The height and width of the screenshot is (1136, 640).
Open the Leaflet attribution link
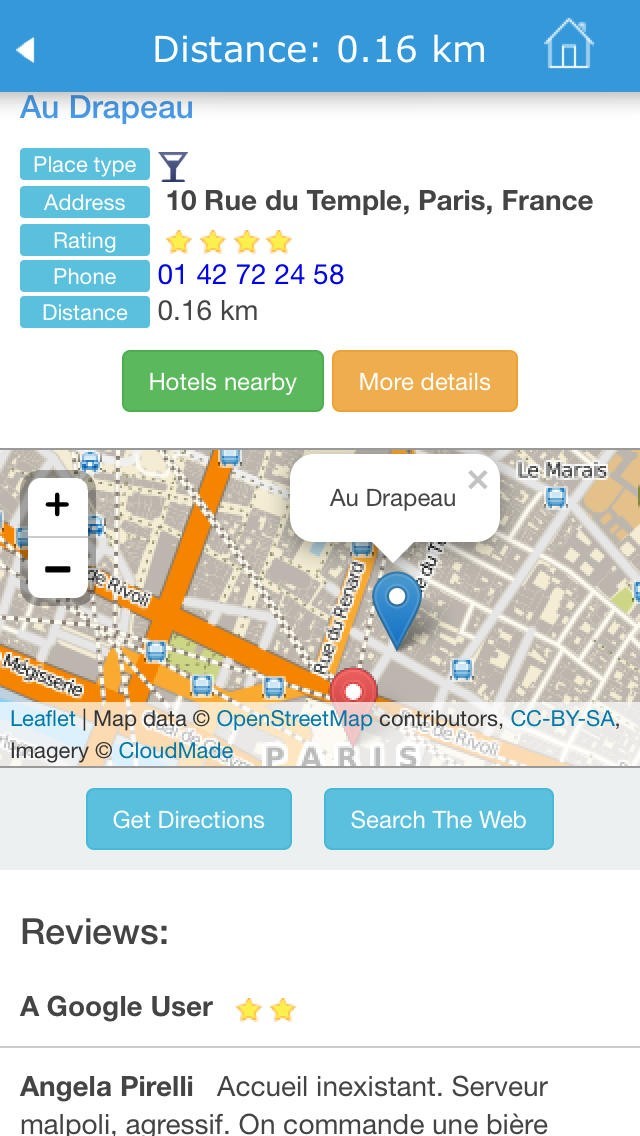pyautogui.click(x=43, y=719)
